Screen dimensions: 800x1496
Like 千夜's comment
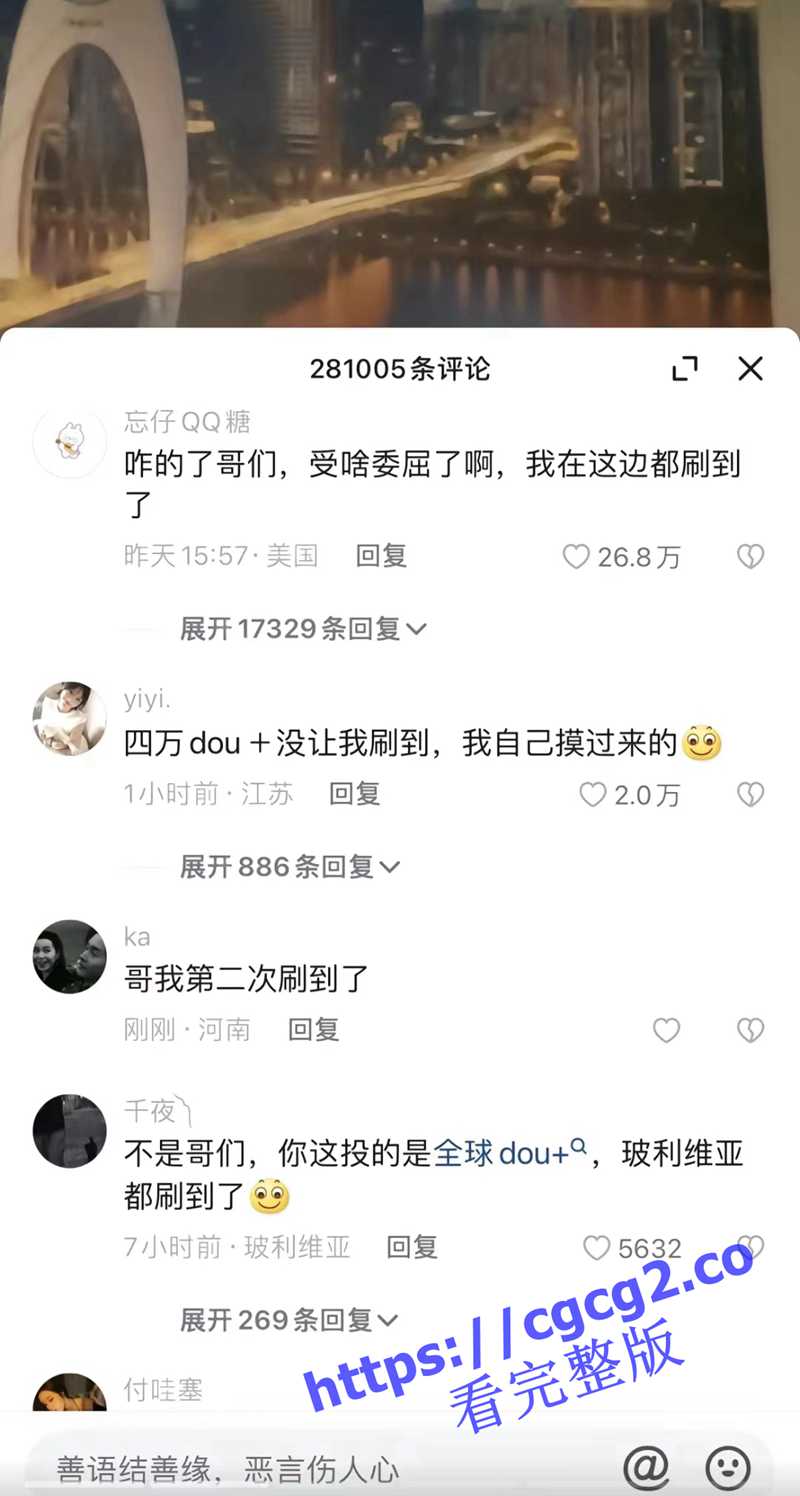point(597,1248)
